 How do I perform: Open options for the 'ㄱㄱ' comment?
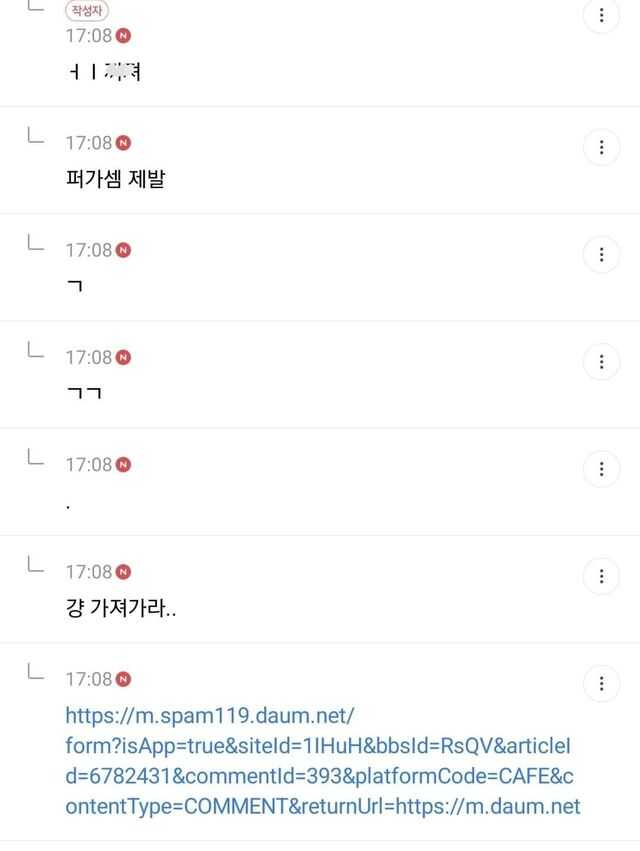(x=601, y=362)
